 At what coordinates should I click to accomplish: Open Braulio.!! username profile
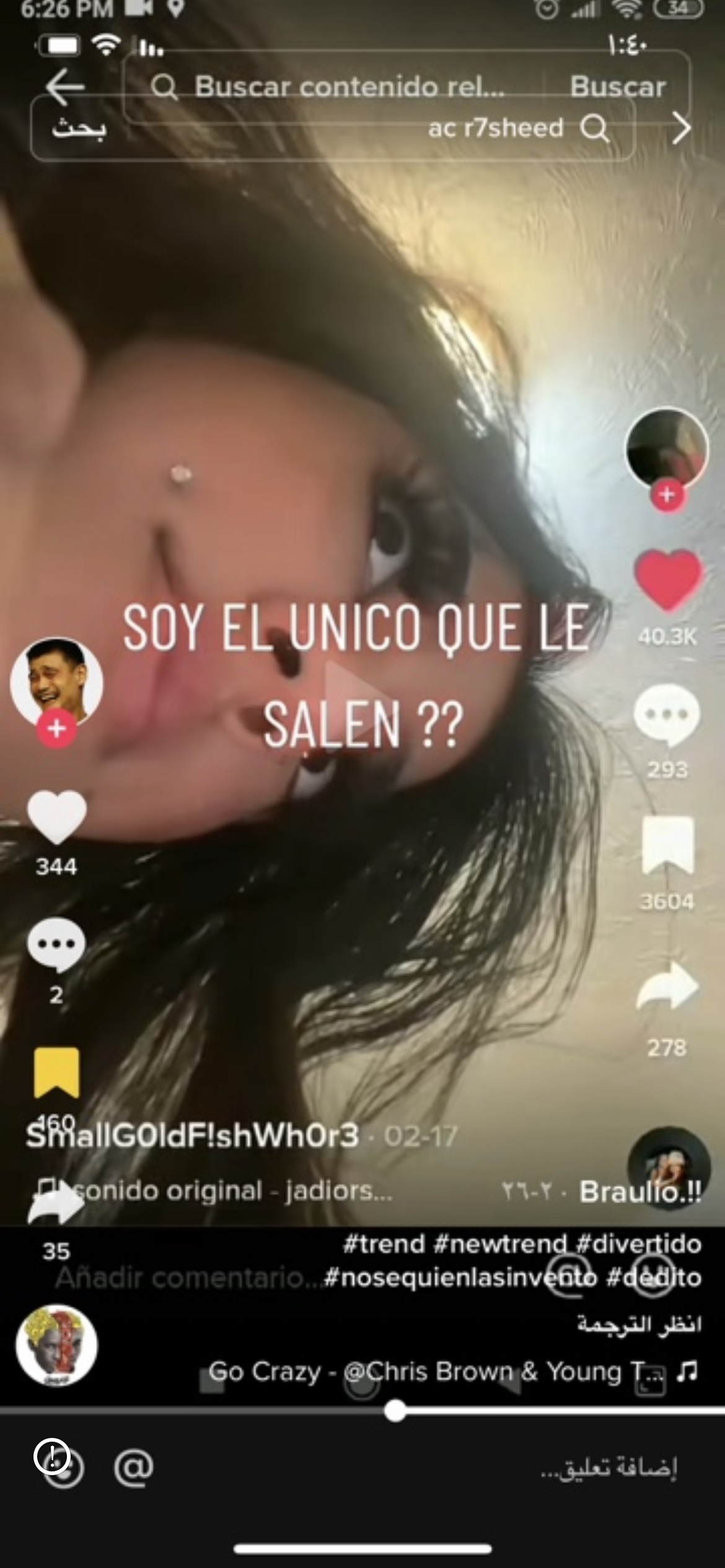pyautogui.click(x=639, y=1191)
